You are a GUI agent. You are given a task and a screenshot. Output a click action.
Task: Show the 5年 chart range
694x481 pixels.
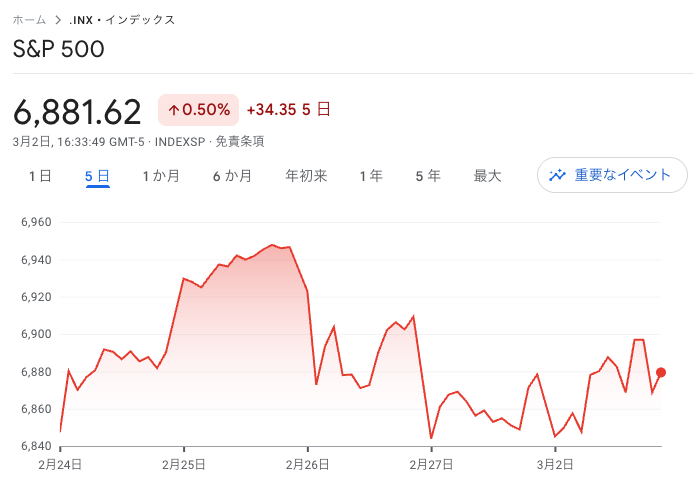click(x=428, y=176)
